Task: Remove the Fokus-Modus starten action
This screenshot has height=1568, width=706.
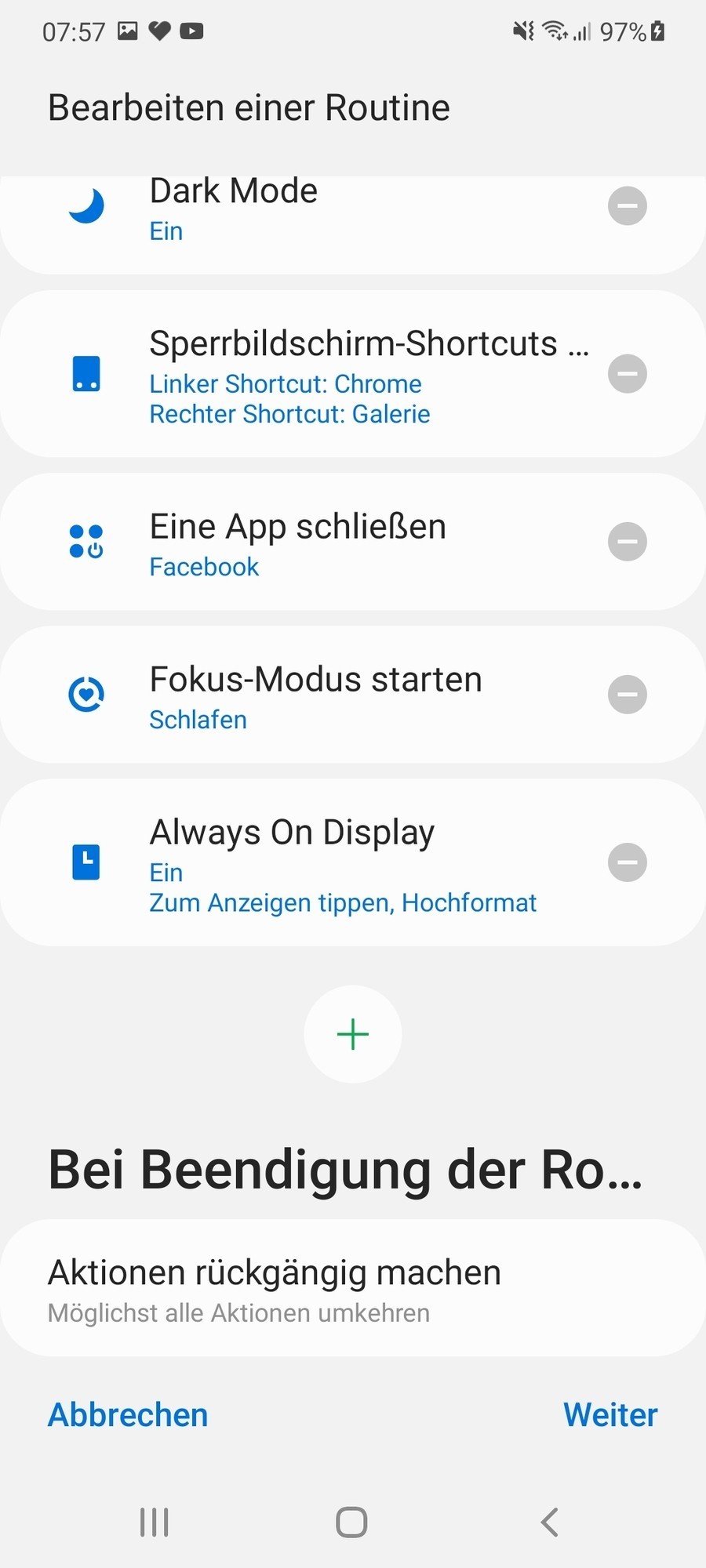Action: [x=628, y=695]
